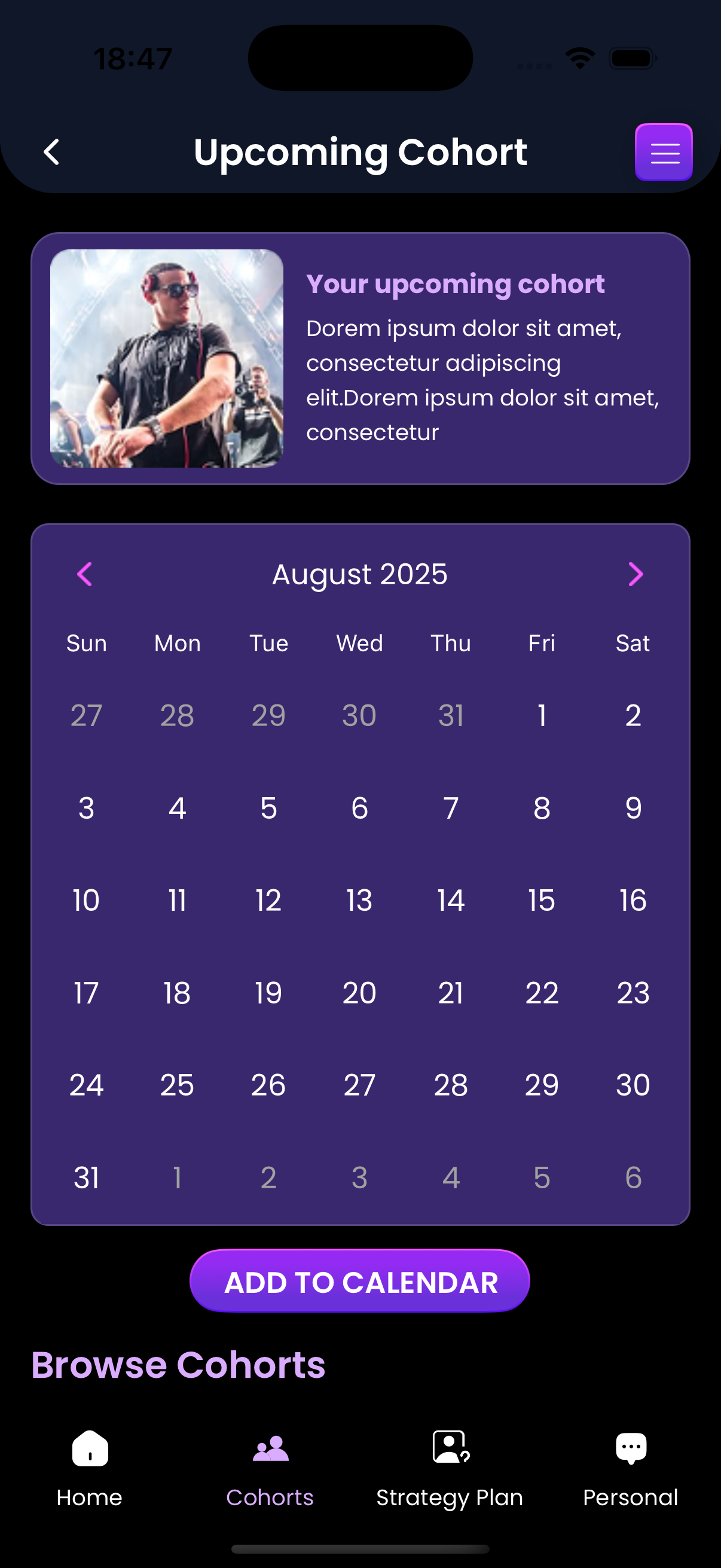Choose August 30 date
The image size is (721, 1568).
[x=633, y=1085]
